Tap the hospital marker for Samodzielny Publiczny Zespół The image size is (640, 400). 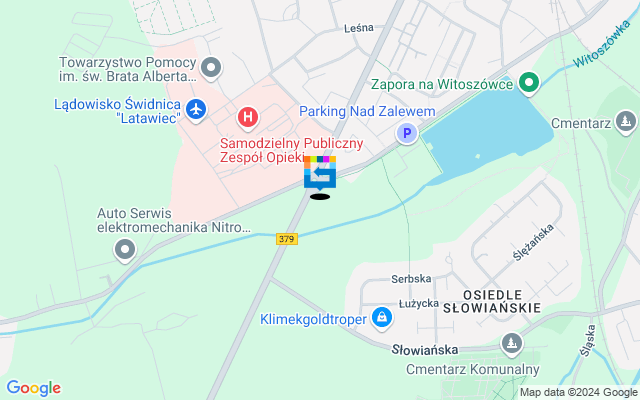[x=247, y=118]
